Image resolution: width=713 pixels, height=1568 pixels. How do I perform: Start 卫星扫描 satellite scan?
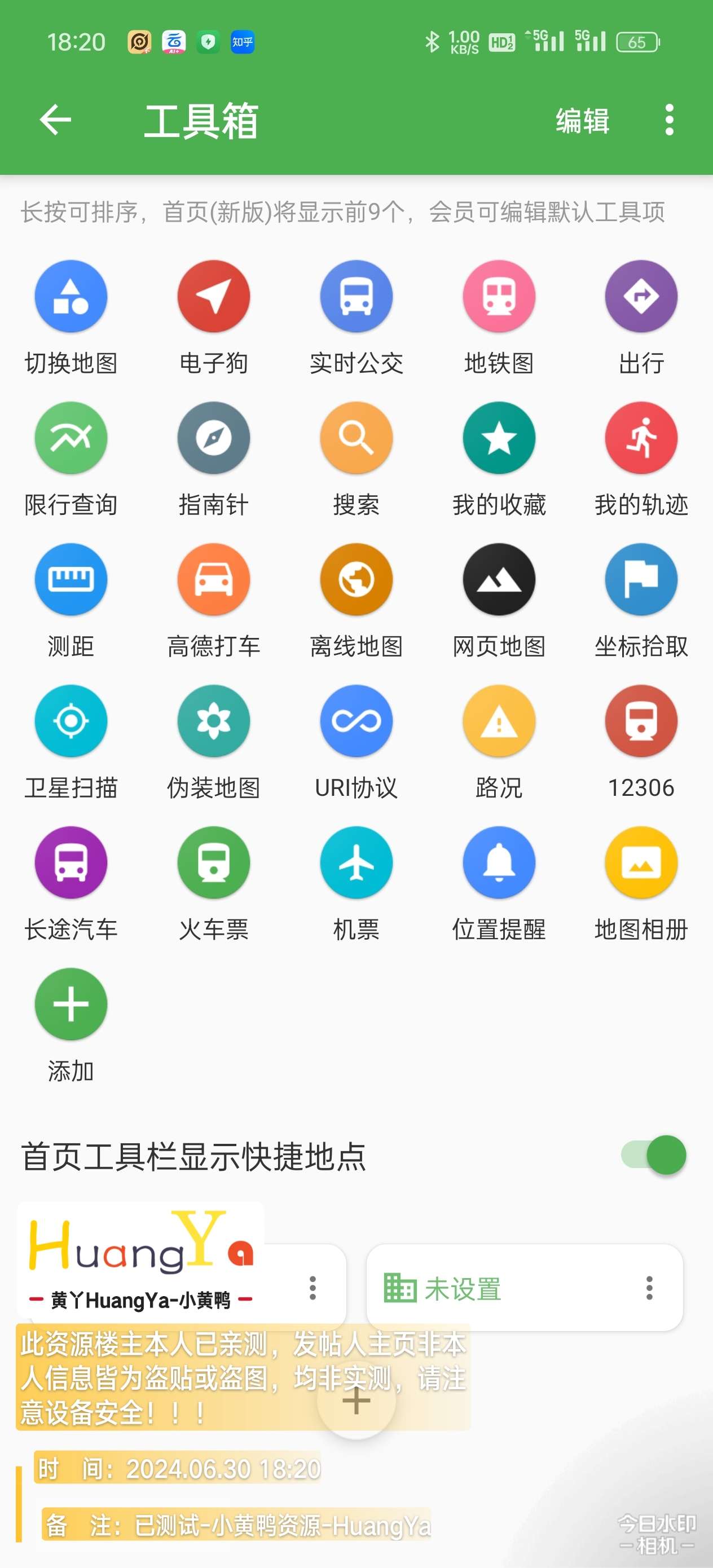click(x=71, y=721)
